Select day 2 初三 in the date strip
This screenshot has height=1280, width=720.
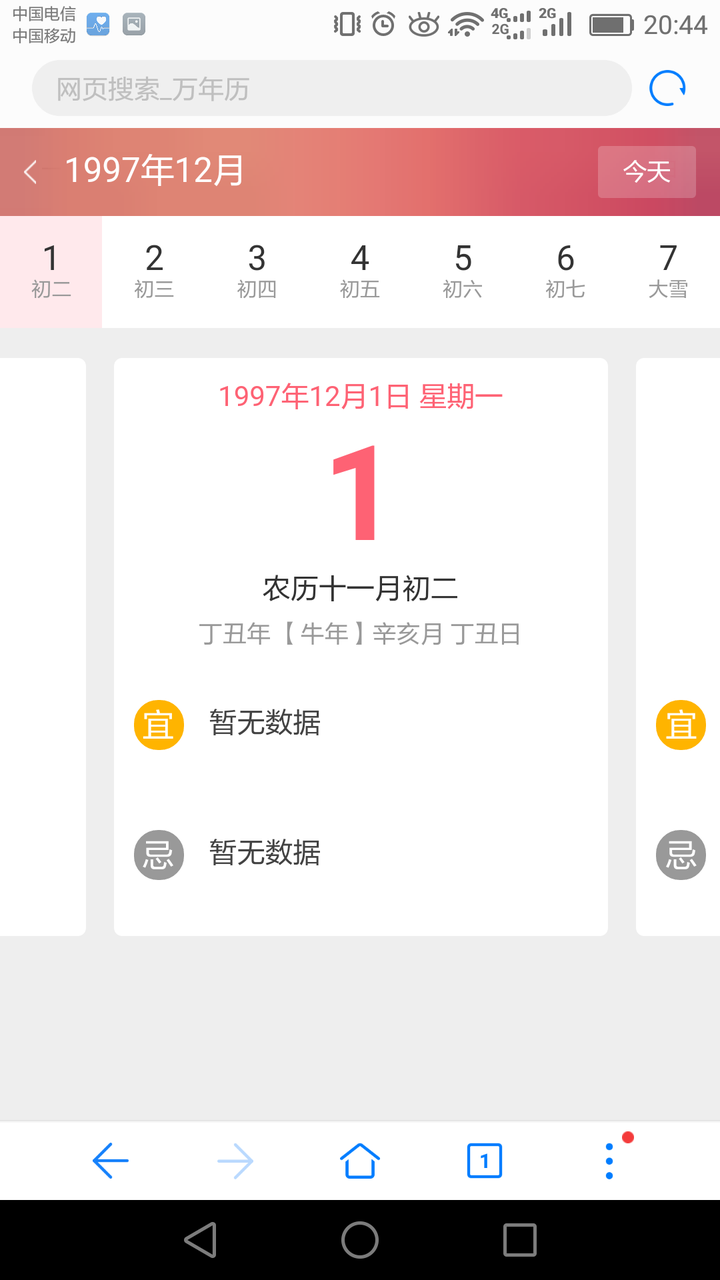pyautogui.click(x=154, y=272)
